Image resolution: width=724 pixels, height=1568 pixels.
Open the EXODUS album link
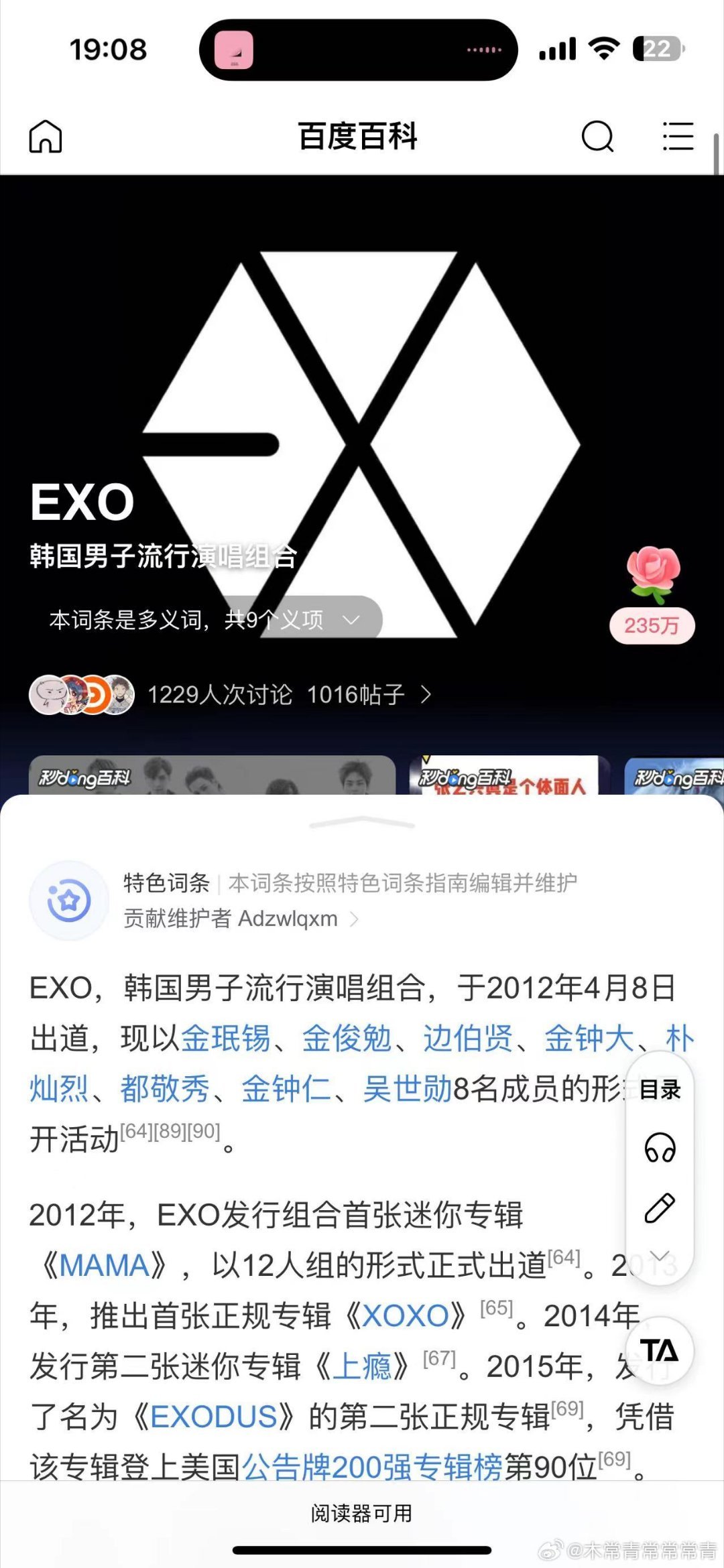click(x=213, y=1416)
